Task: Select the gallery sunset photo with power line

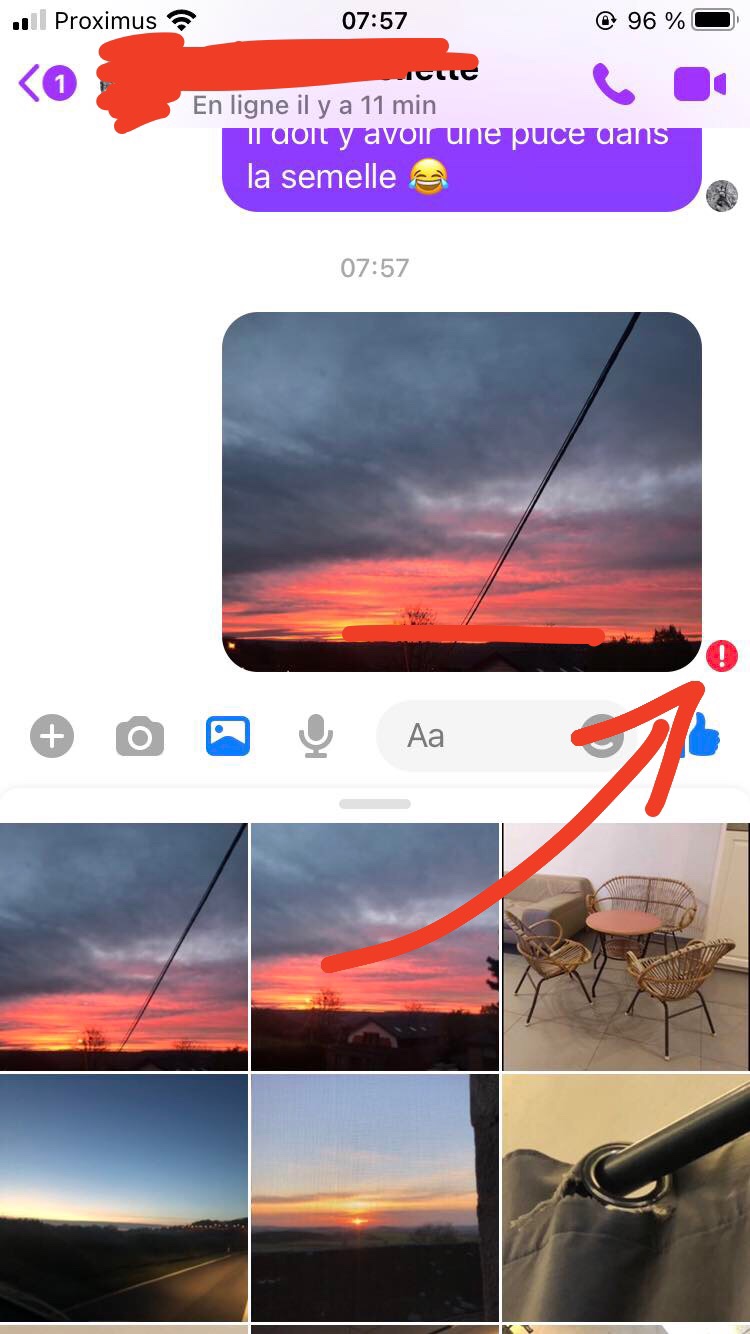Action: (123, 946)
